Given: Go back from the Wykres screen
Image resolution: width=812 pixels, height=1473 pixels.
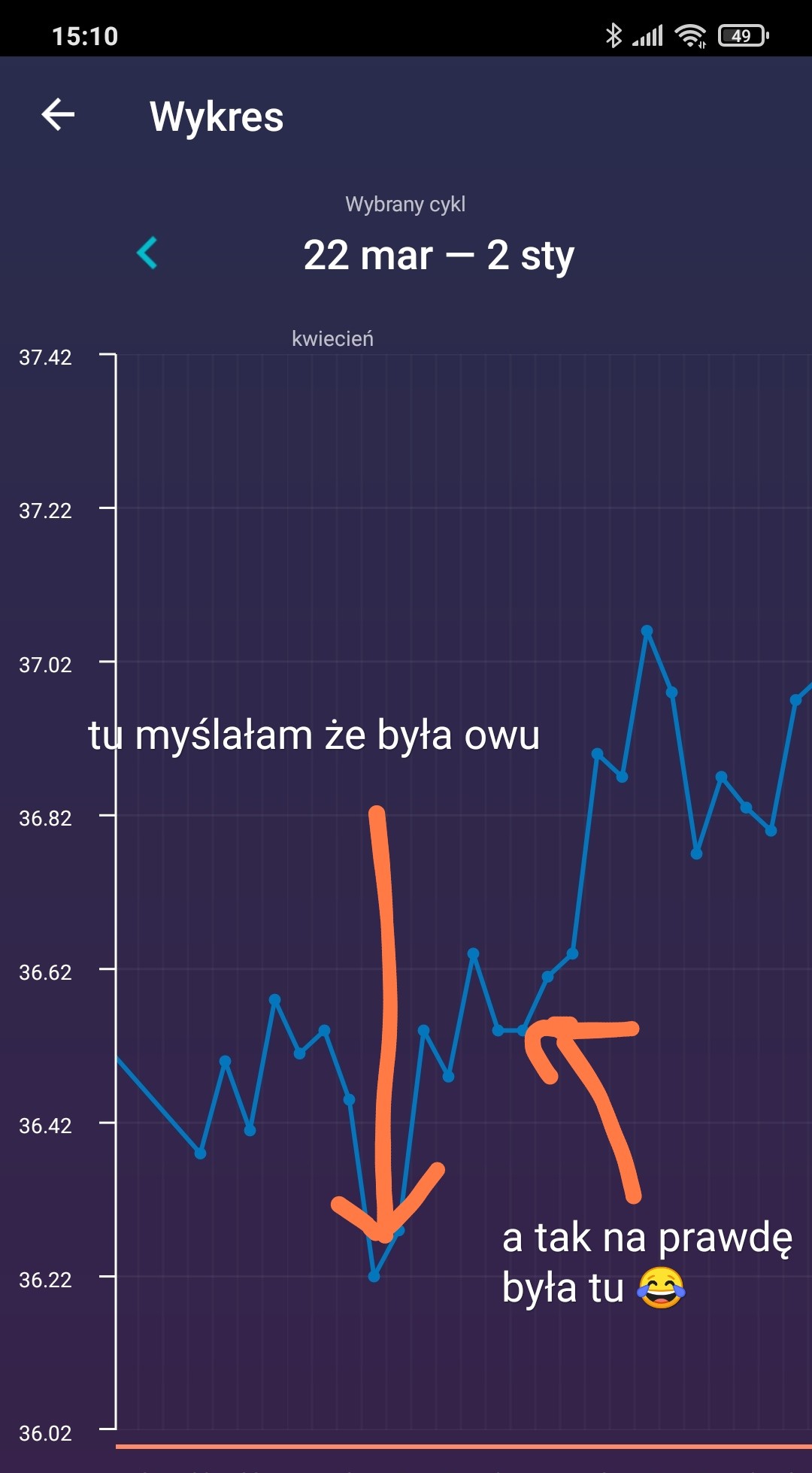Looking at the screenshot, I should (58, 115).
